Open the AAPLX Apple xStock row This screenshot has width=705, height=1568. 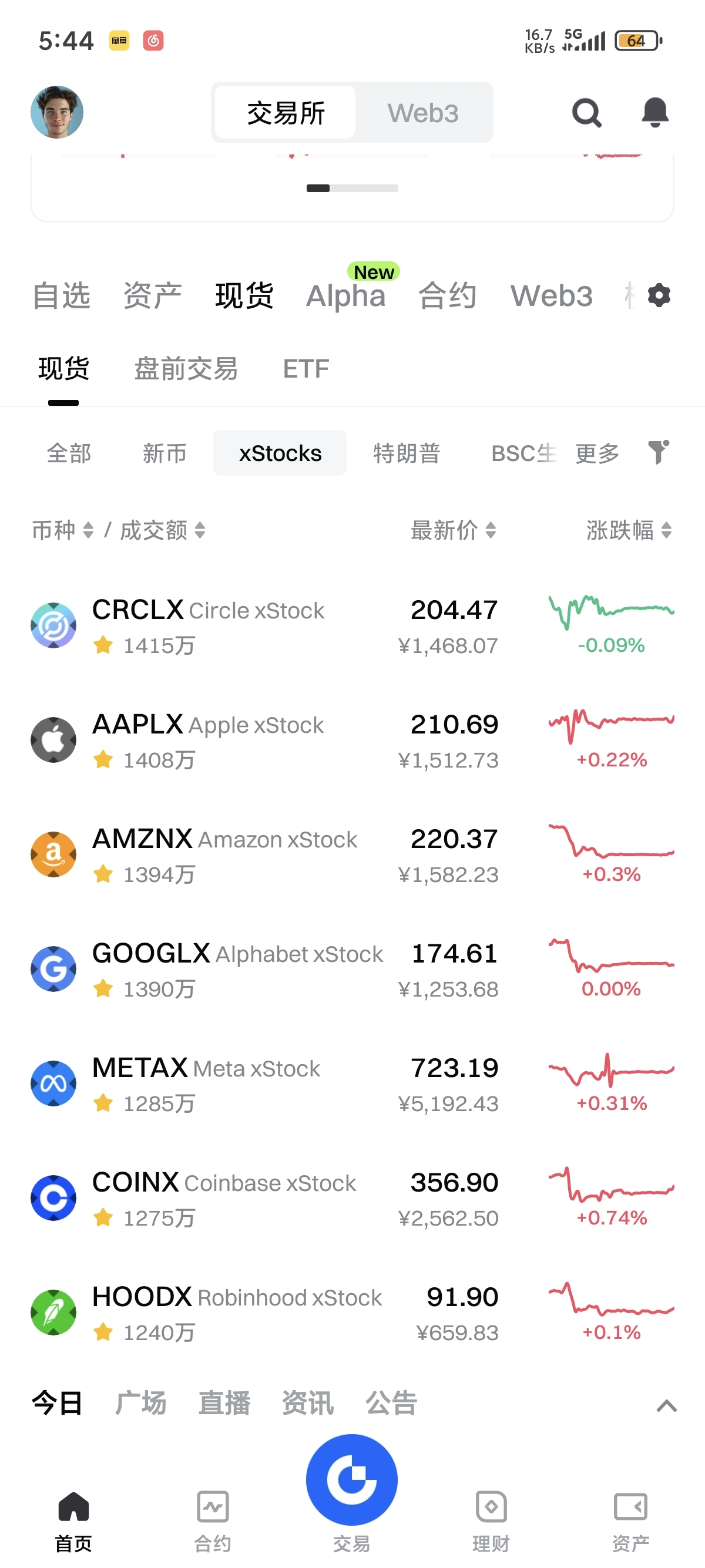352,740
